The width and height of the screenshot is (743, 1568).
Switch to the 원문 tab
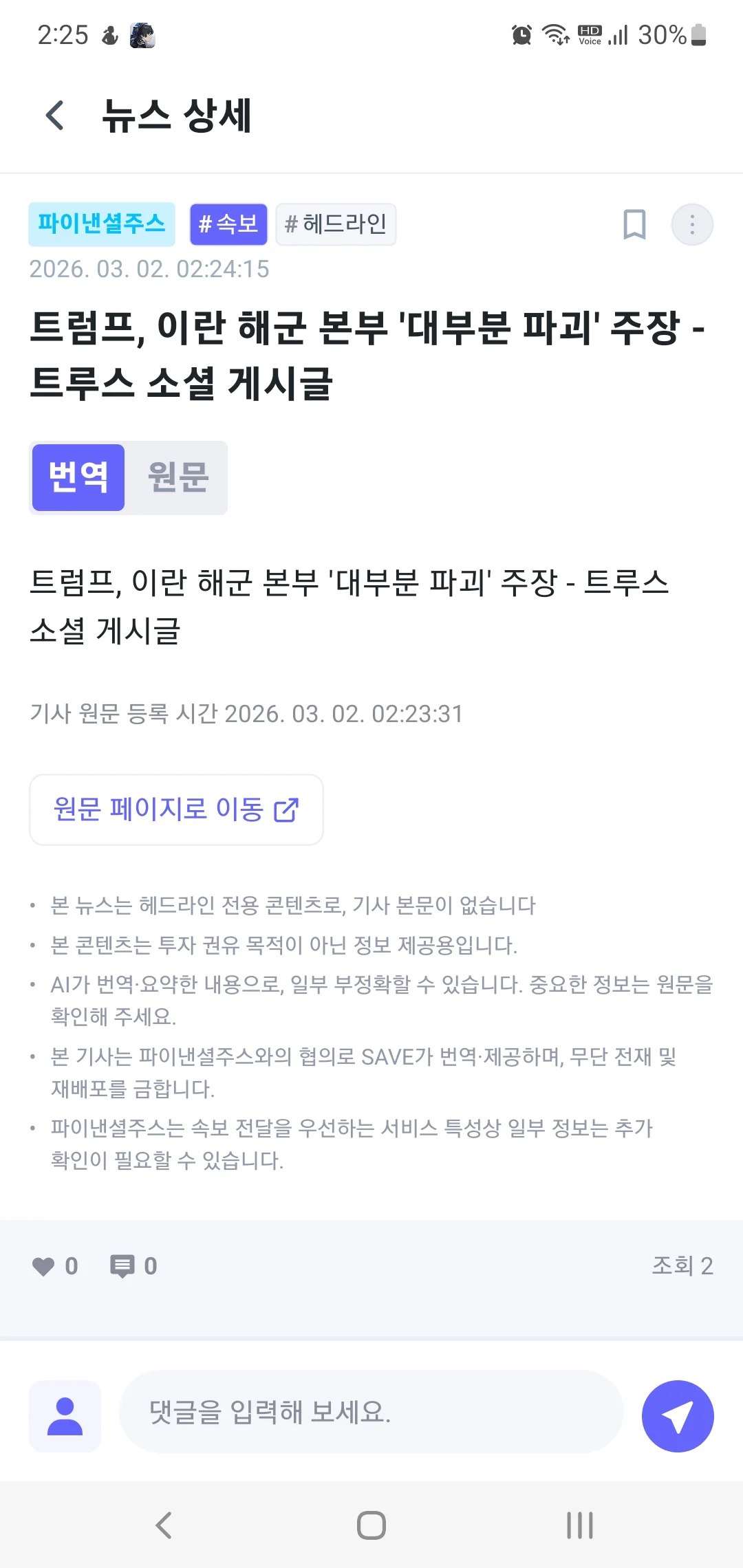coord(177,477)
